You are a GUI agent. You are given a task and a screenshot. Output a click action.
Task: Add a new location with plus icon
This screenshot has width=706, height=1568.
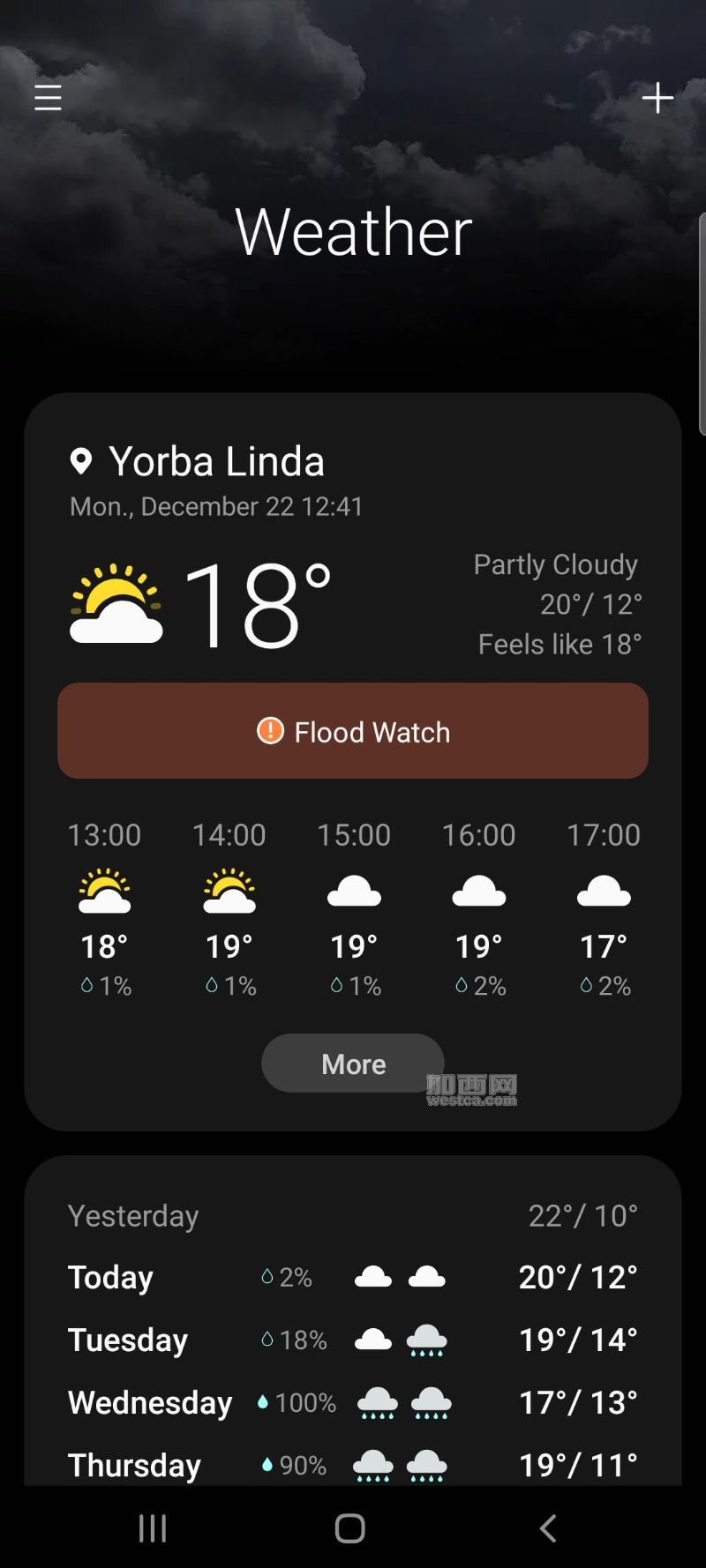click(x=657, y=97)
